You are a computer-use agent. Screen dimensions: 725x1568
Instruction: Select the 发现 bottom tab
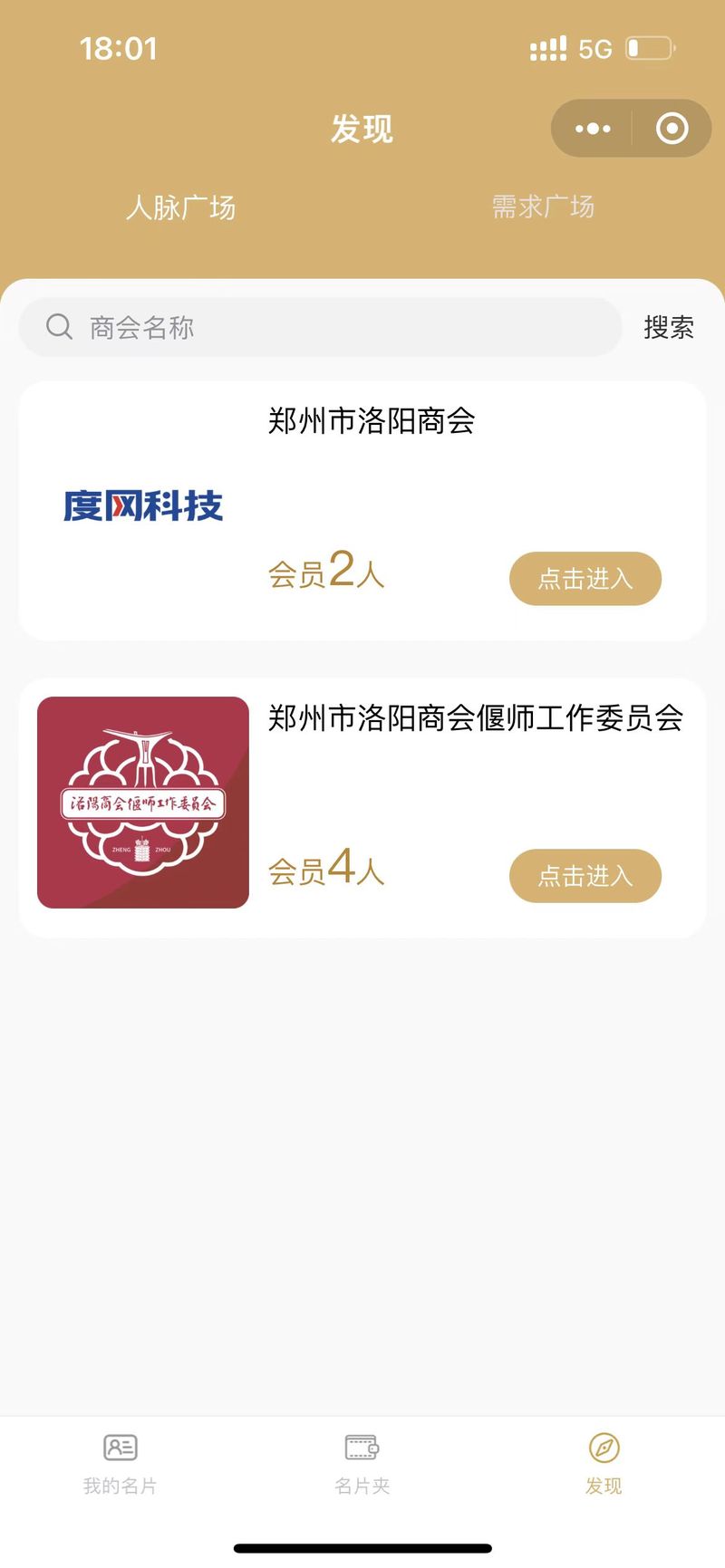pyautogui.click(x=604, y=1465)
